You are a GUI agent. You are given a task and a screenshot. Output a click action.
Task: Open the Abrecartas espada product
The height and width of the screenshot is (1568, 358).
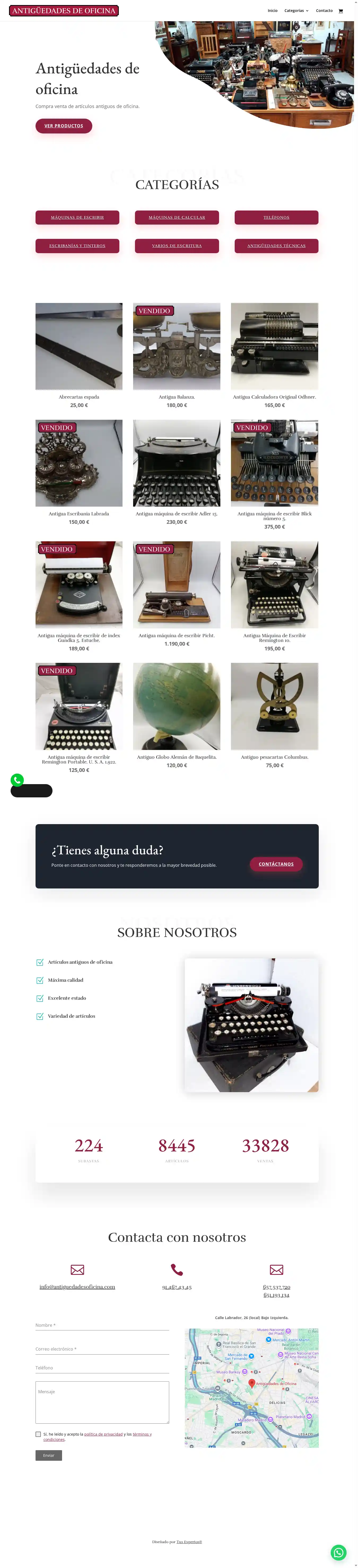pyautogui.click(x=79, y=346)
